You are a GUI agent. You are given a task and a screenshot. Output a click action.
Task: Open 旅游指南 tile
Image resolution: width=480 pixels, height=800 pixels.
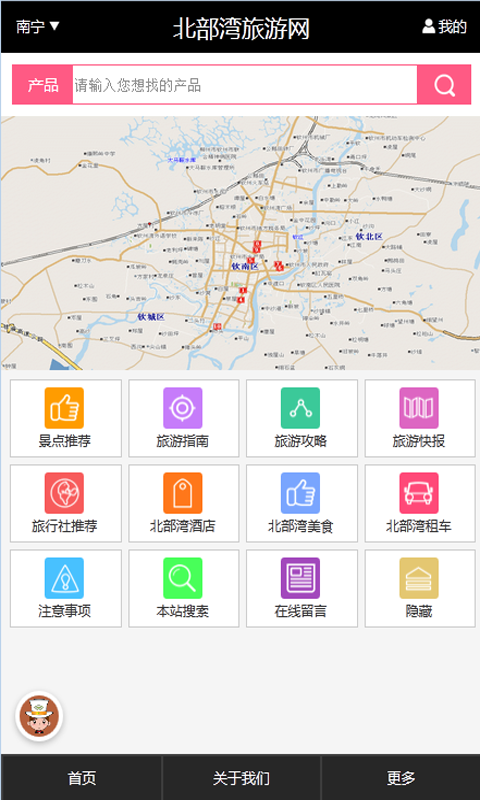184,418
